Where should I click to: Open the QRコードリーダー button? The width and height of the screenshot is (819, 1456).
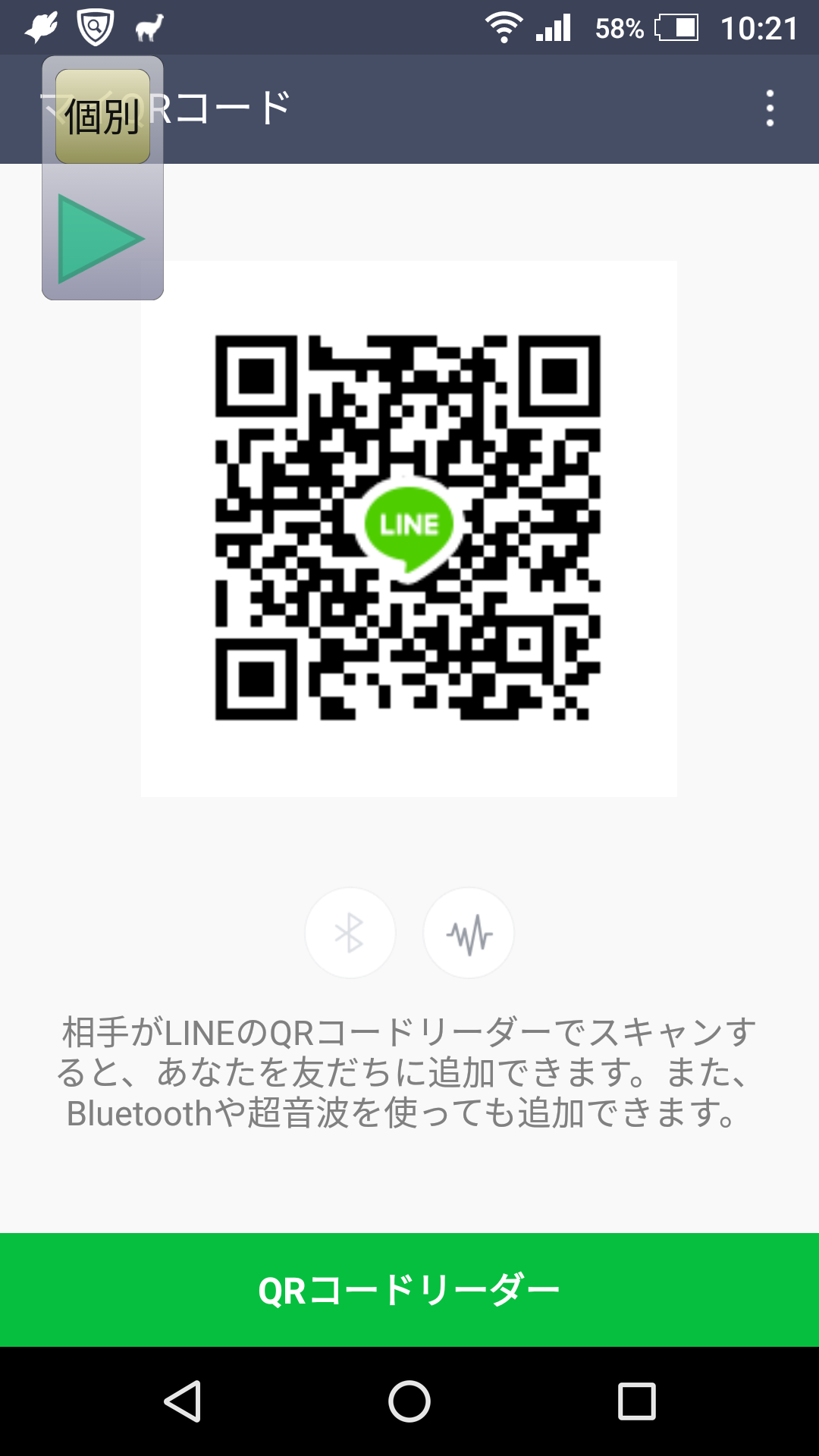click(409, 1289)
